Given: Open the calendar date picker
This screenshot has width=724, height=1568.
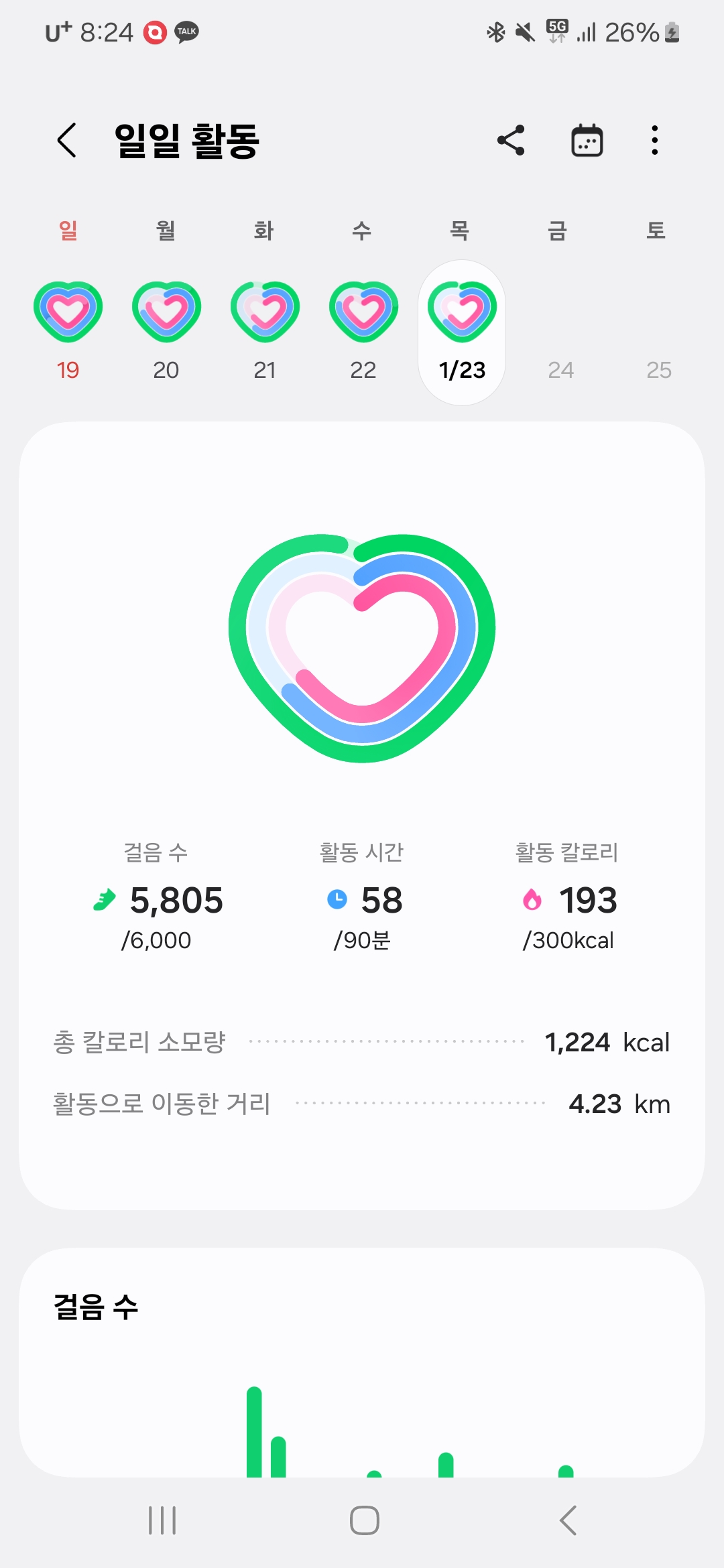Looking at the screenshot, I should click(587, 141).
